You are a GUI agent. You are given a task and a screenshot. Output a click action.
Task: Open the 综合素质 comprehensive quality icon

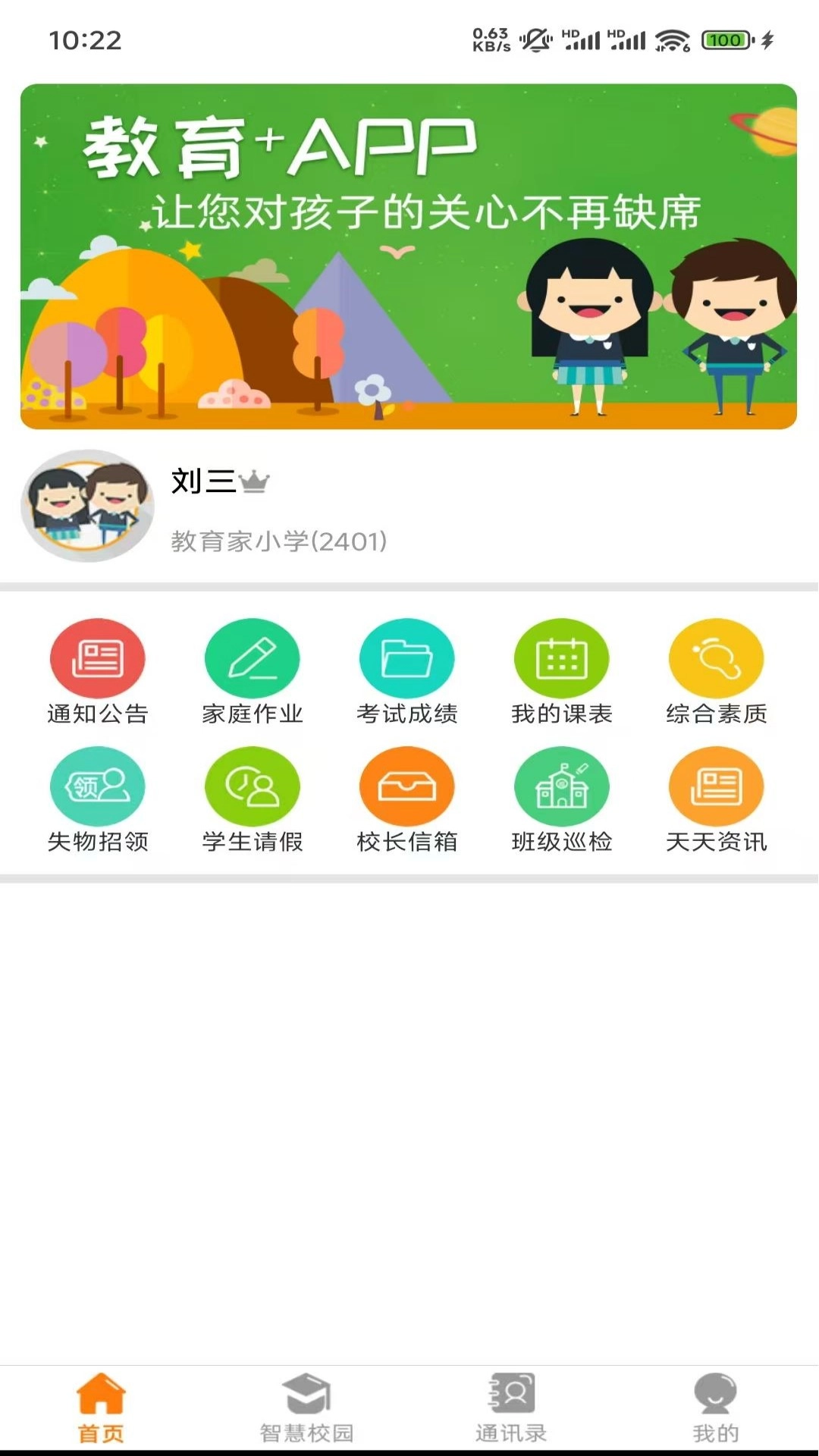click(717, 658)
